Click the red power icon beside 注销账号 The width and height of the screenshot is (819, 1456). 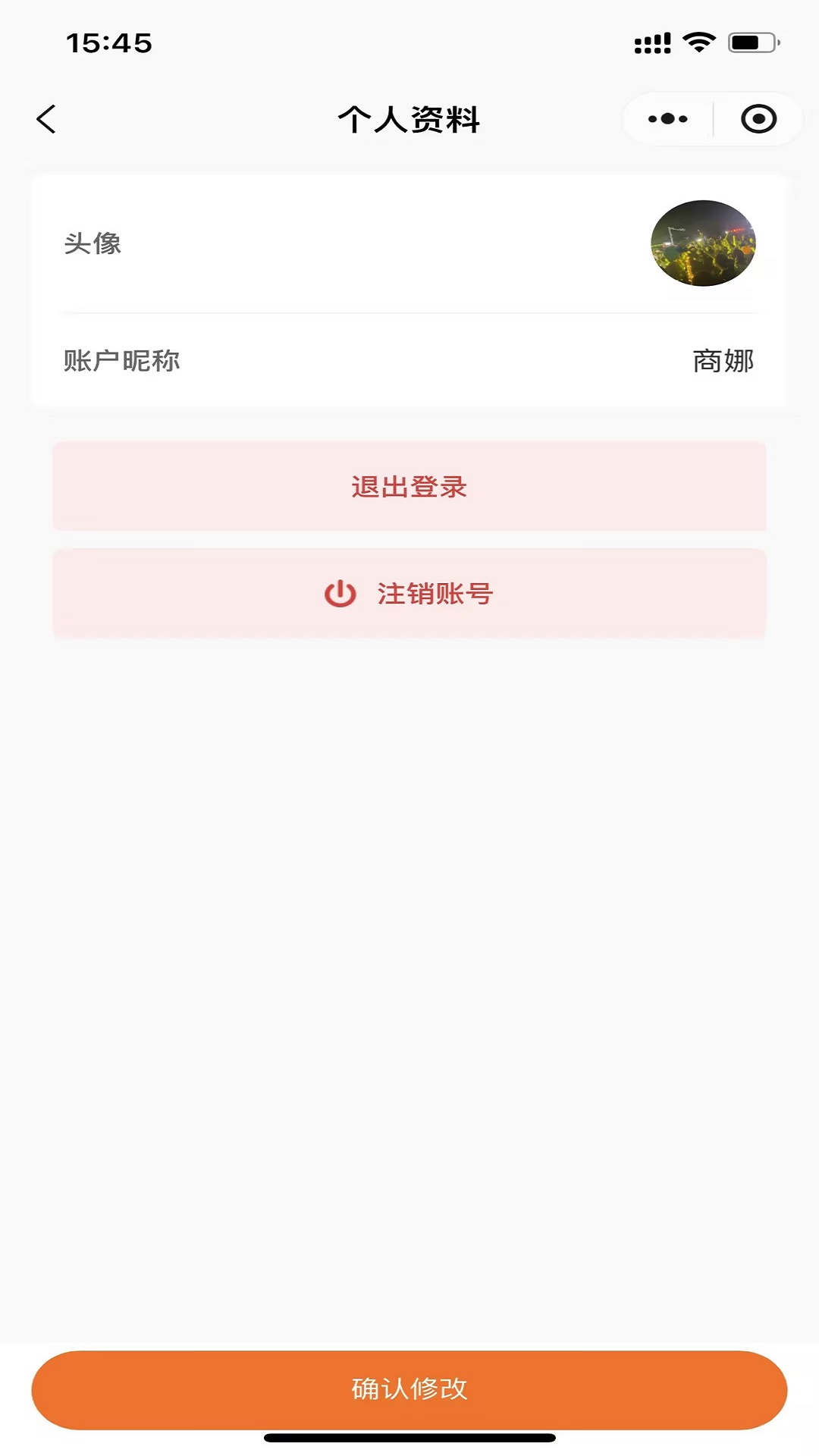click(339, 595)
